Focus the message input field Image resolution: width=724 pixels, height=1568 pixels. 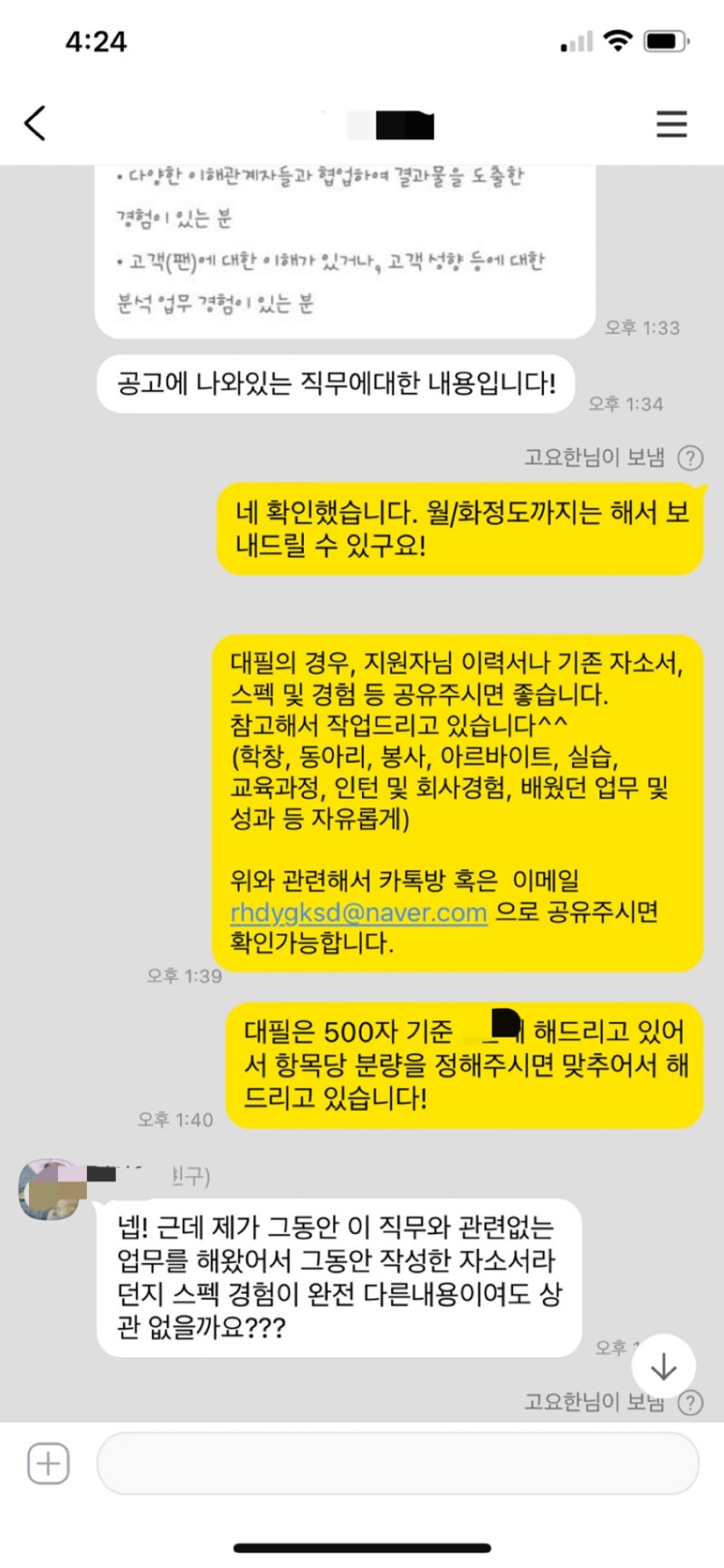pyautogui.click(x=398, y=1464)
